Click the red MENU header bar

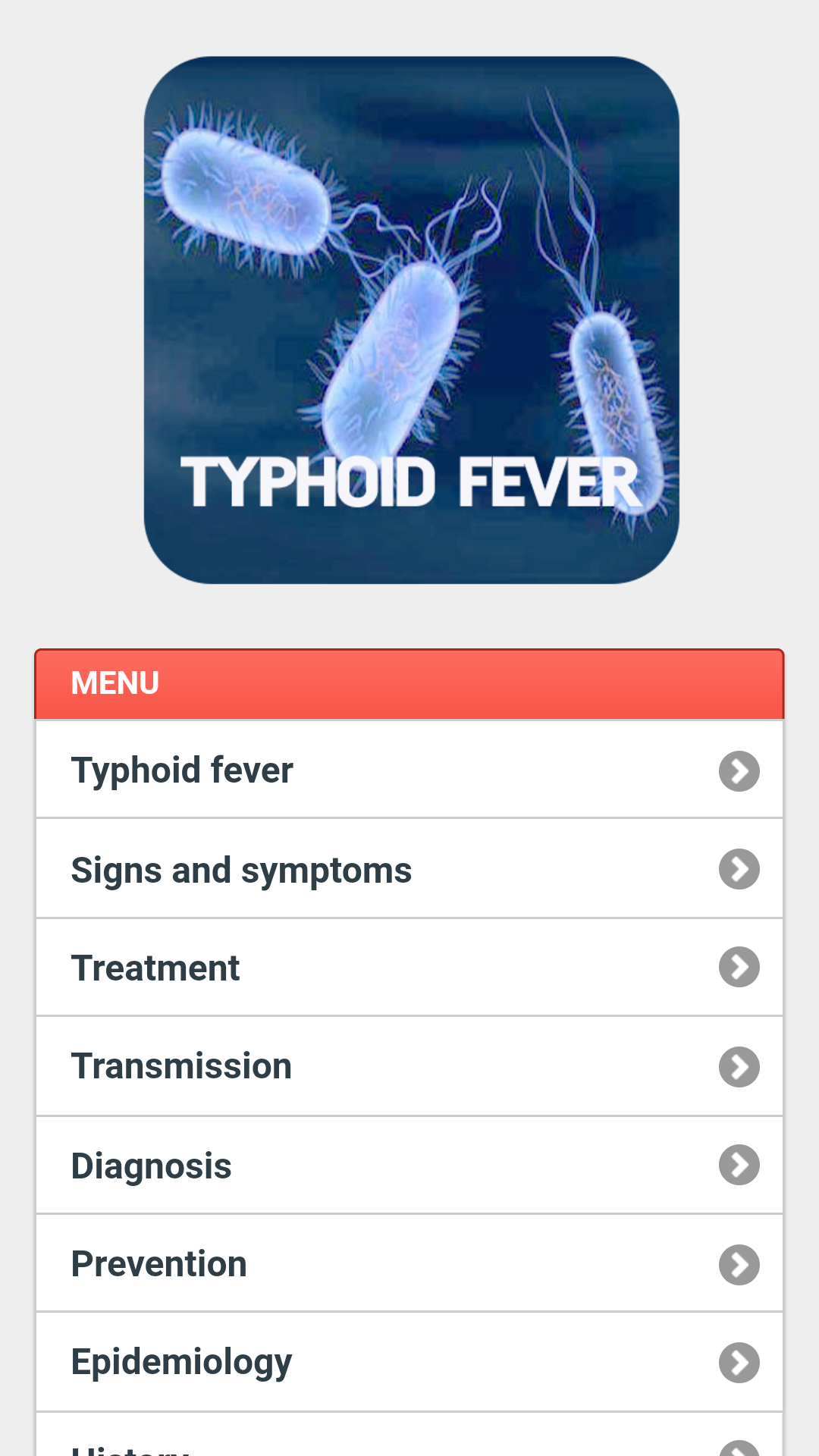[409, 682]
